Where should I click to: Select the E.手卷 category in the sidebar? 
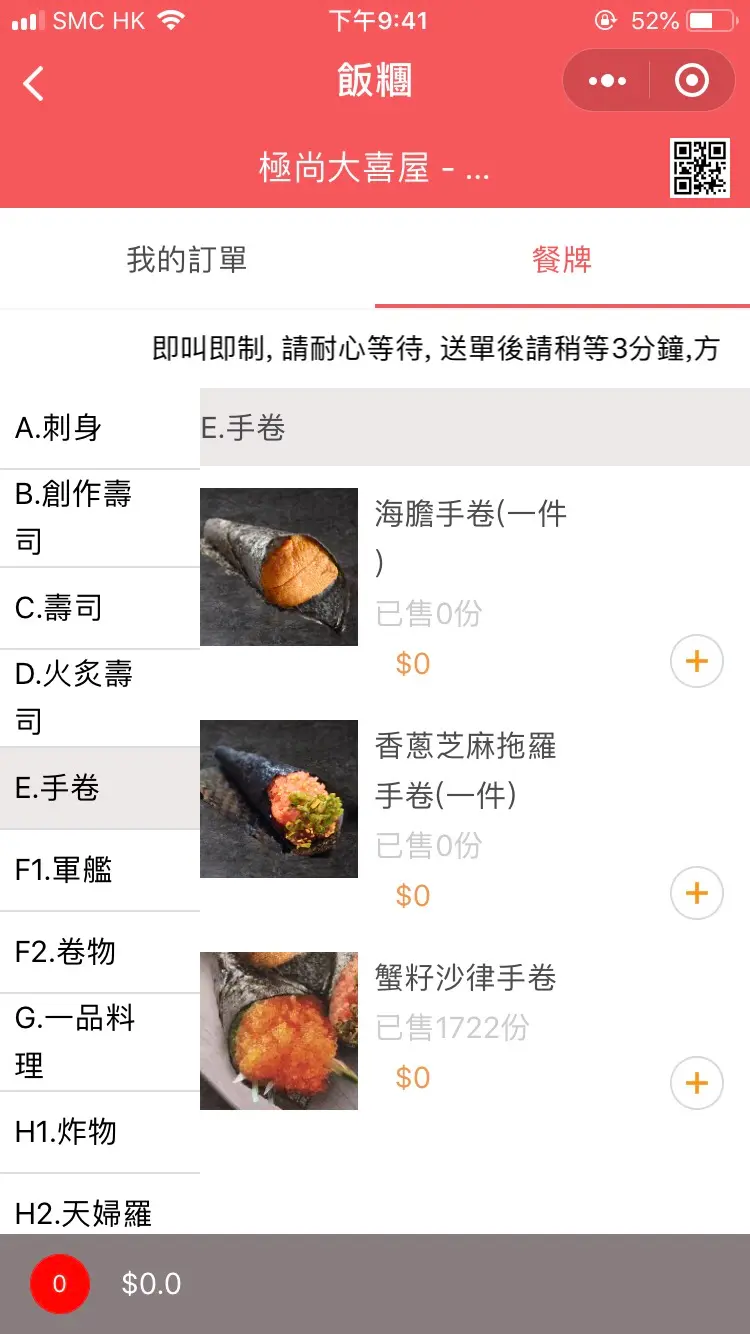pyautogui.click(x=100, y=788)
